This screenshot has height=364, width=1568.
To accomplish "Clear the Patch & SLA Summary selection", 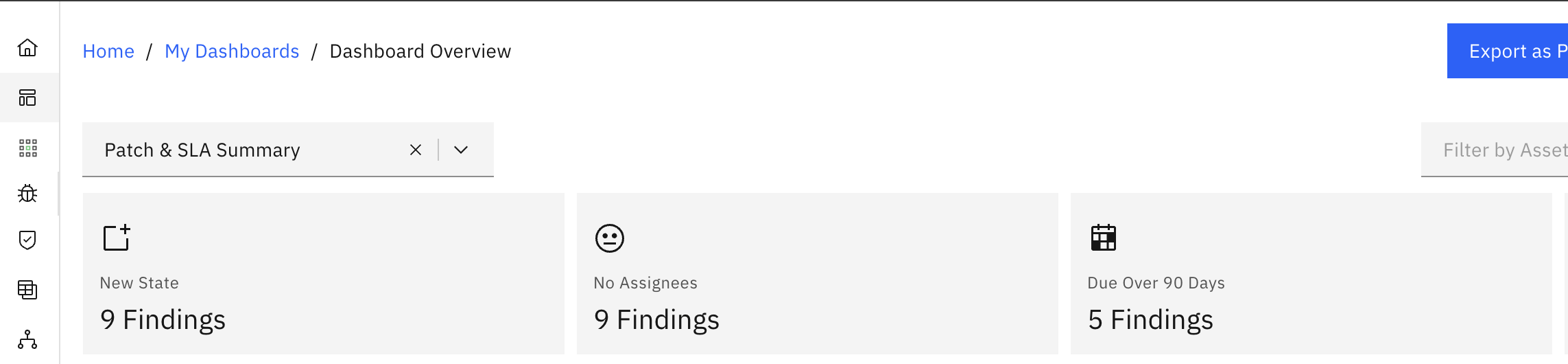I will [x=416, y=150].
